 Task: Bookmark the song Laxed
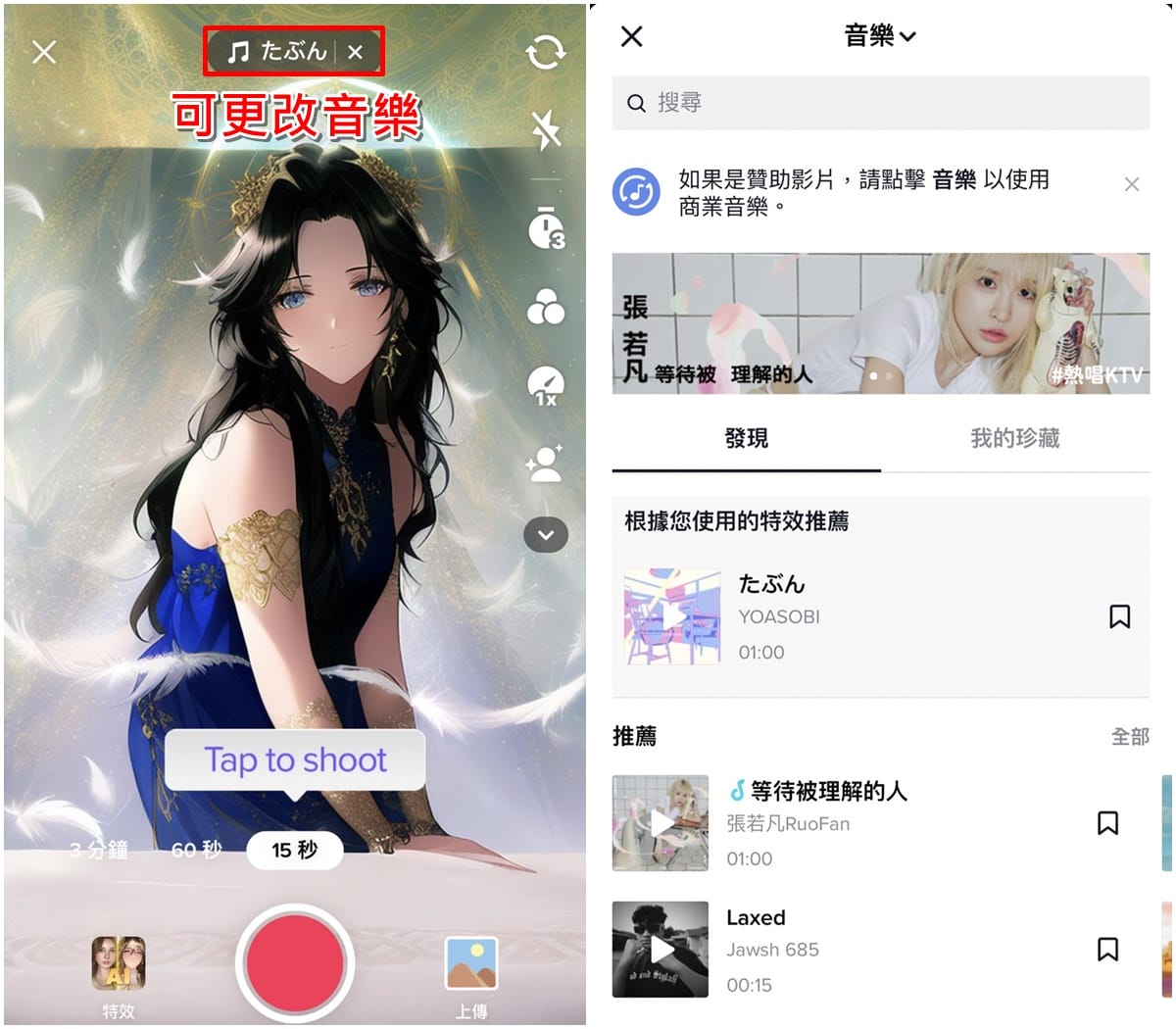[1107, 949]
